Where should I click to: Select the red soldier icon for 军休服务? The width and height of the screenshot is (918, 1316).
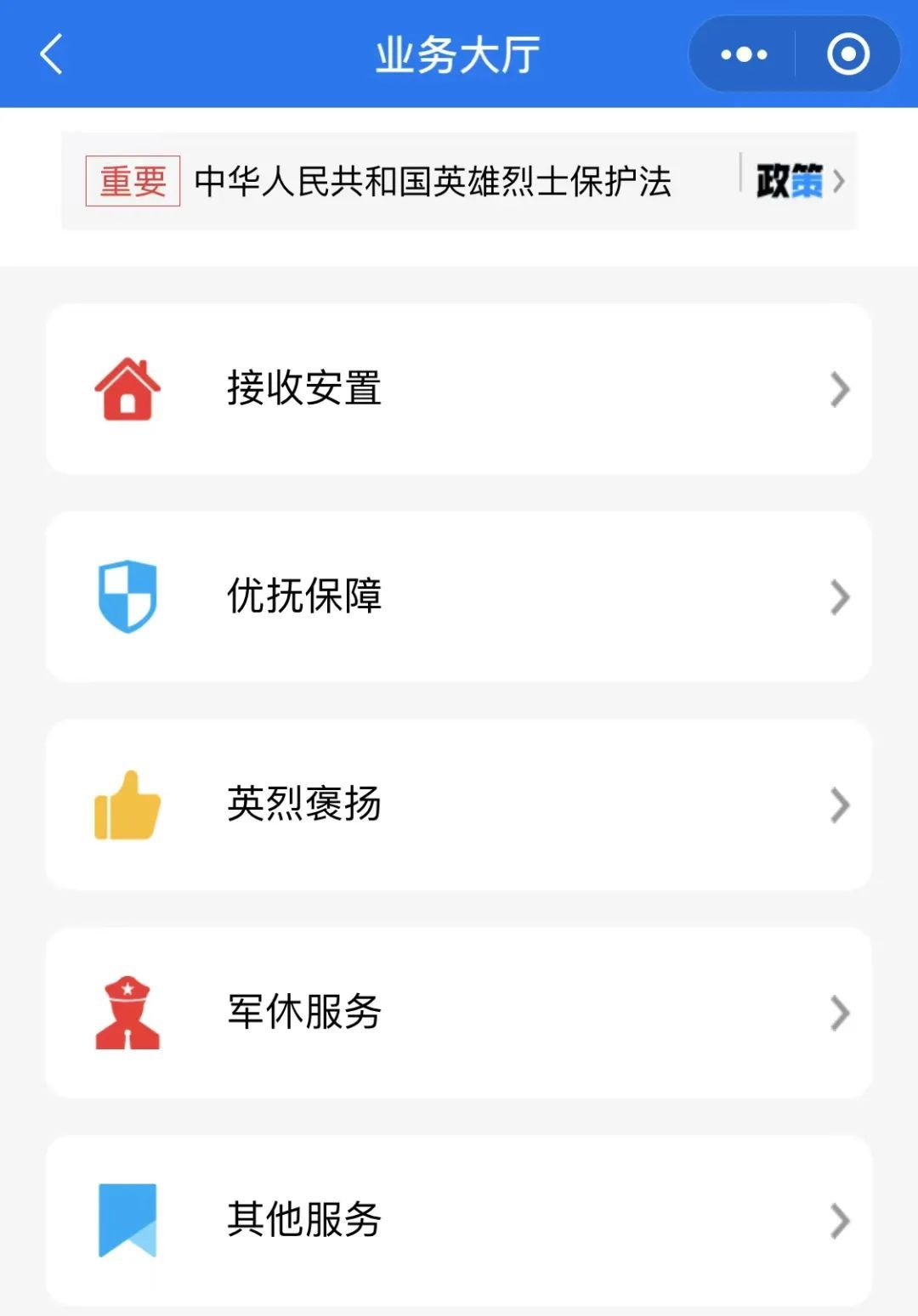pos(126,1012)
